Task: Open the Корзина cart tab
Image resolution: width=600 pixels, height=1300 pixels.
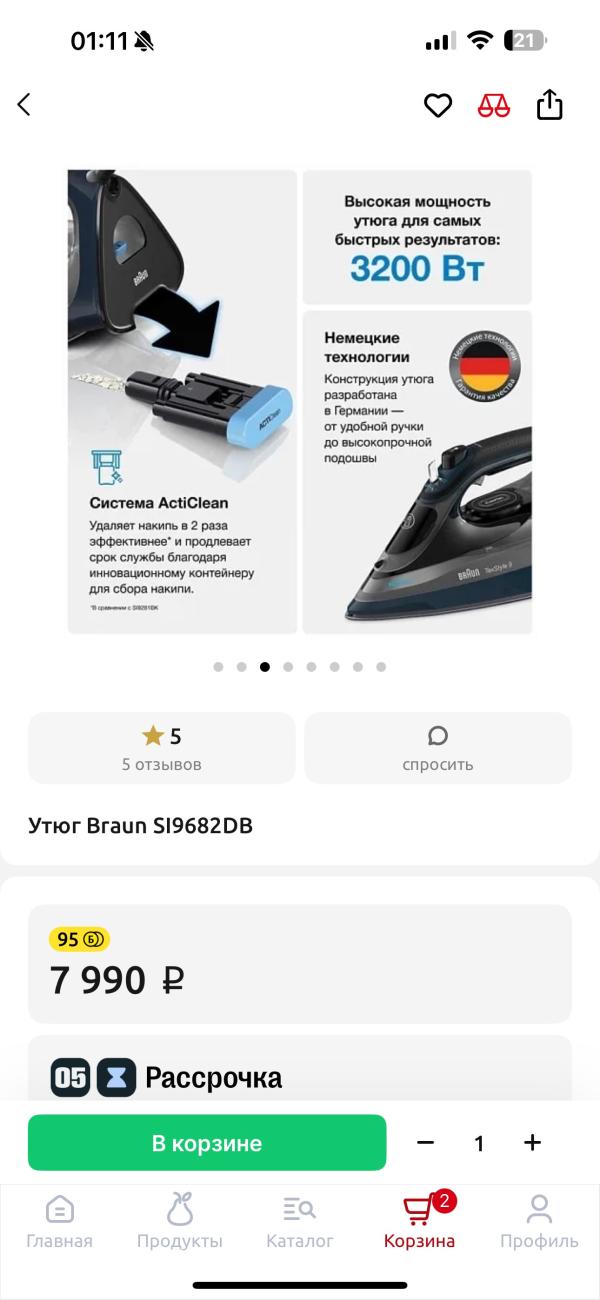Action: [420, 1222]
